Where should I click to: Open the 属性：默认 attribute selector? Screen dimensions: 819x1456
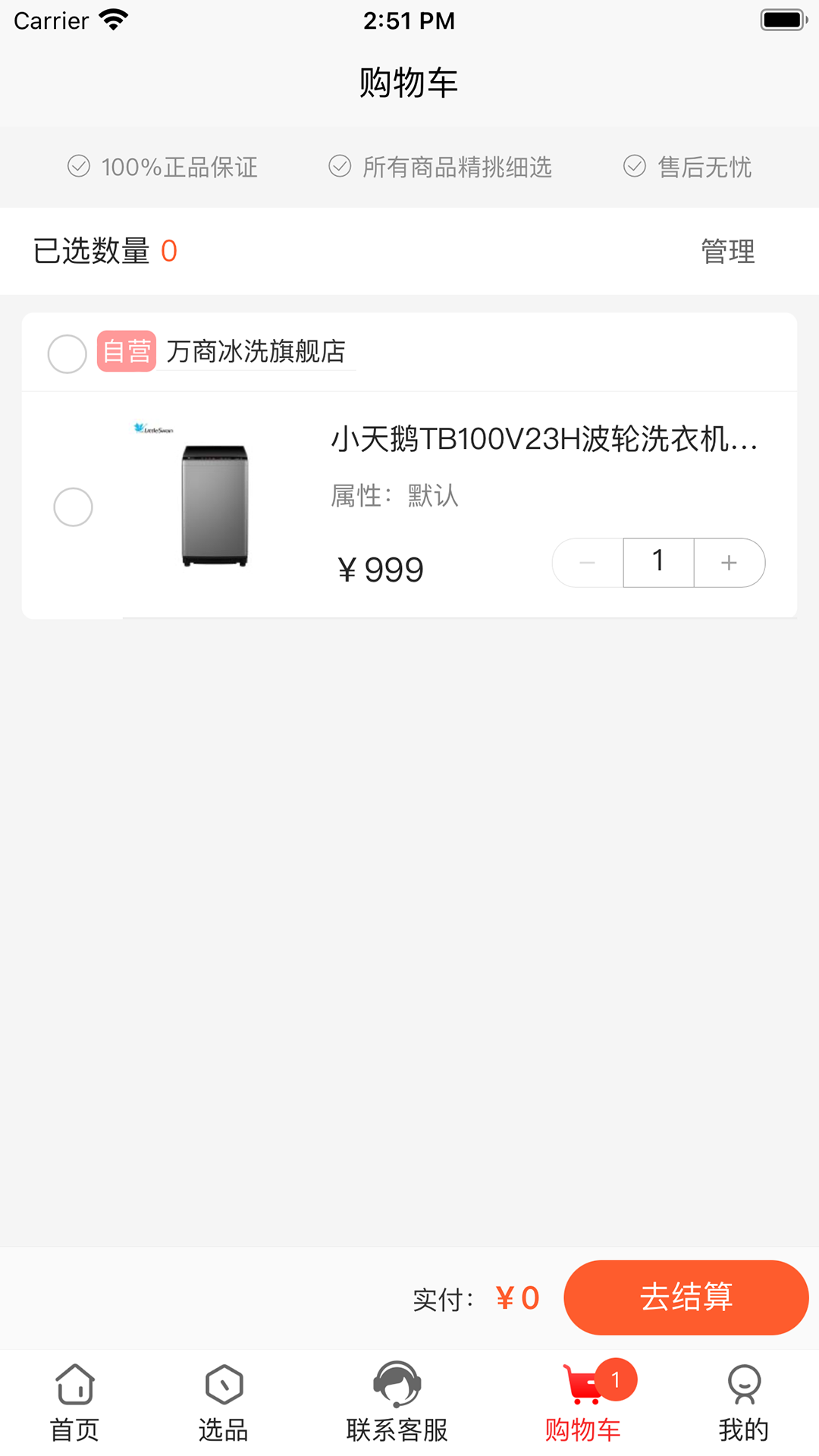point(394,497)
